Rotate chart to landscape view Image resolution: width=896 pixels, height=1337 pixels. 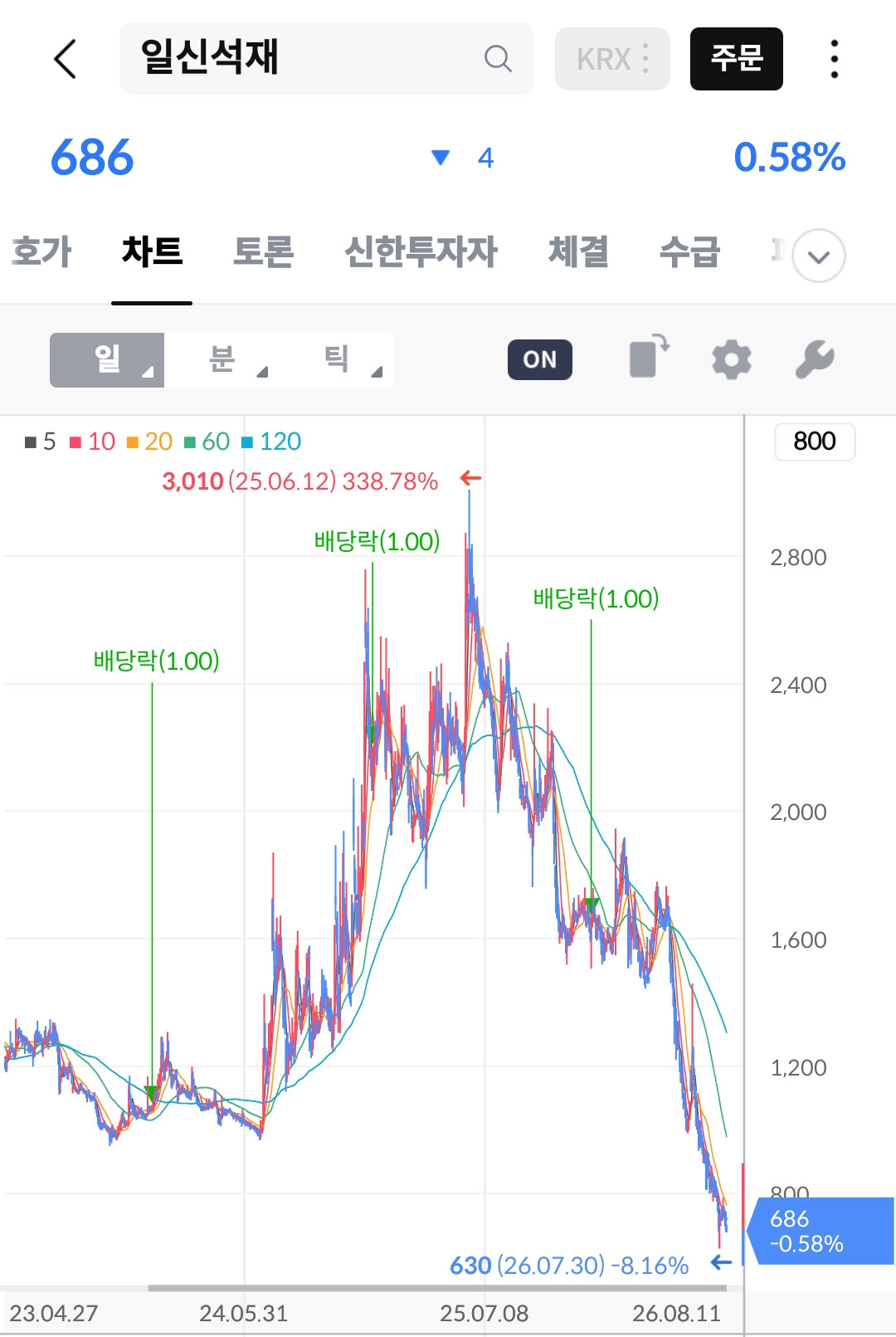point(650,358)
